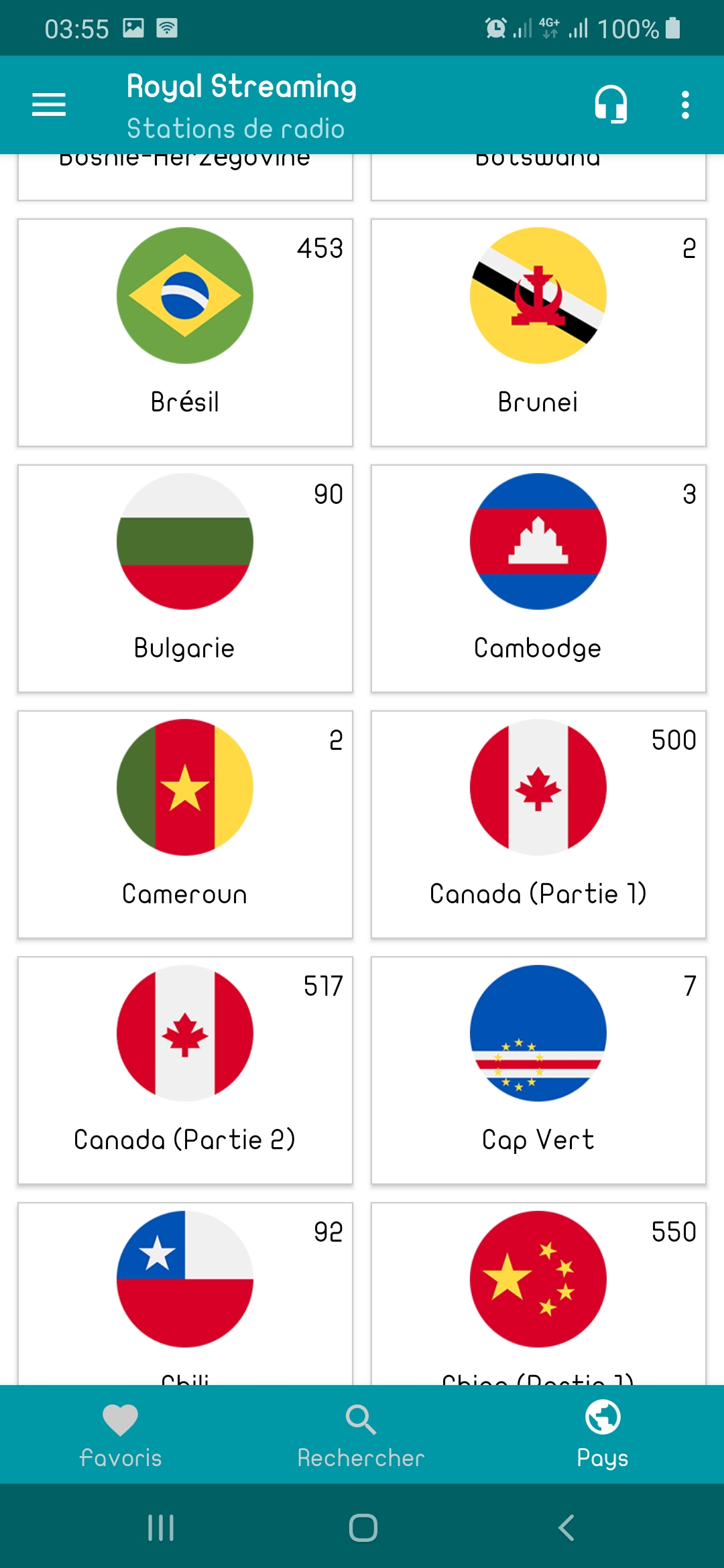Tap the headphones icon in app bar

point(610,105)
